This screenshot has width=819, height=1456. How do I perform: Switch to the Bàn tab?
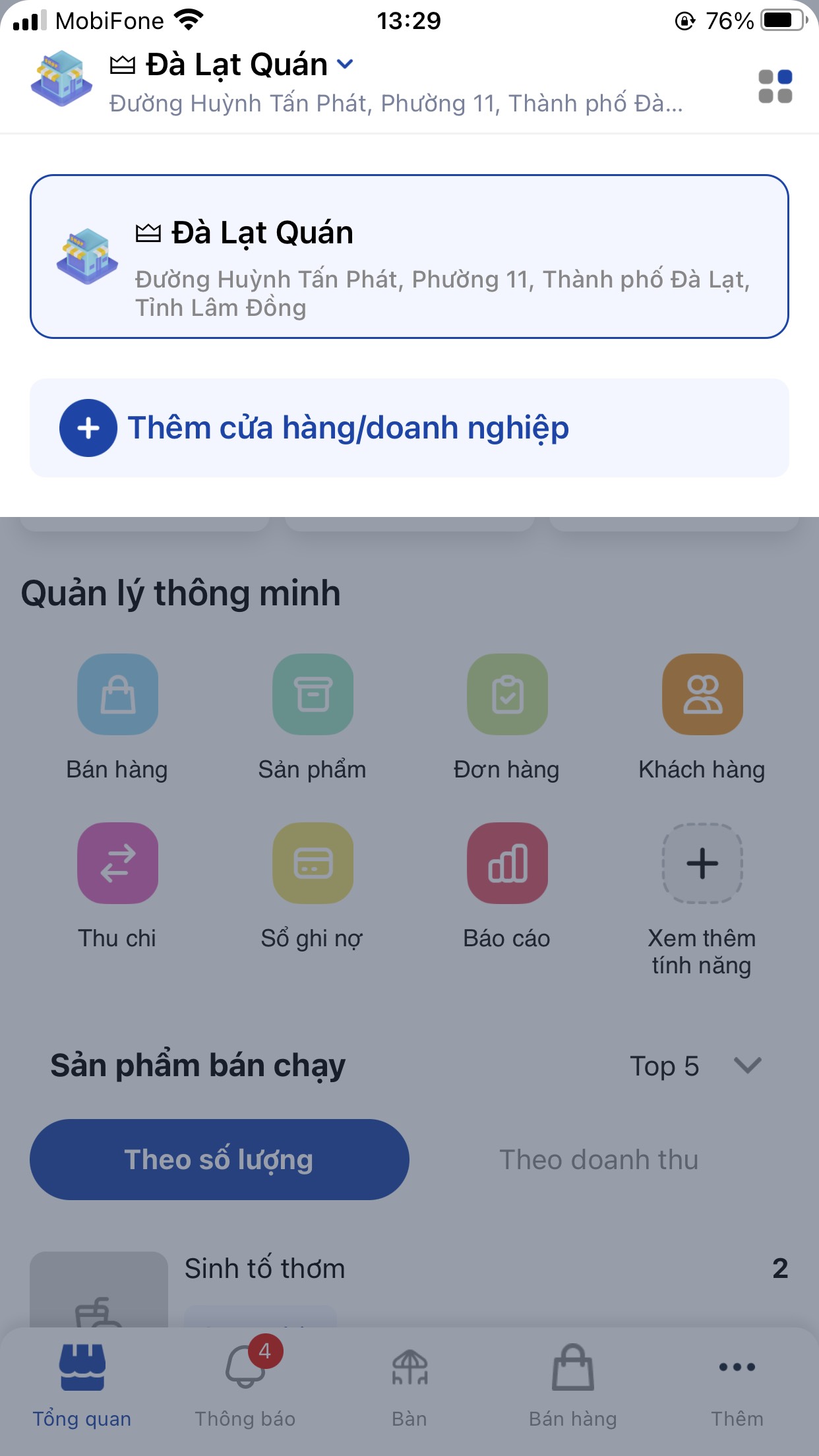pyautogui.click(x=409, y=1382)
